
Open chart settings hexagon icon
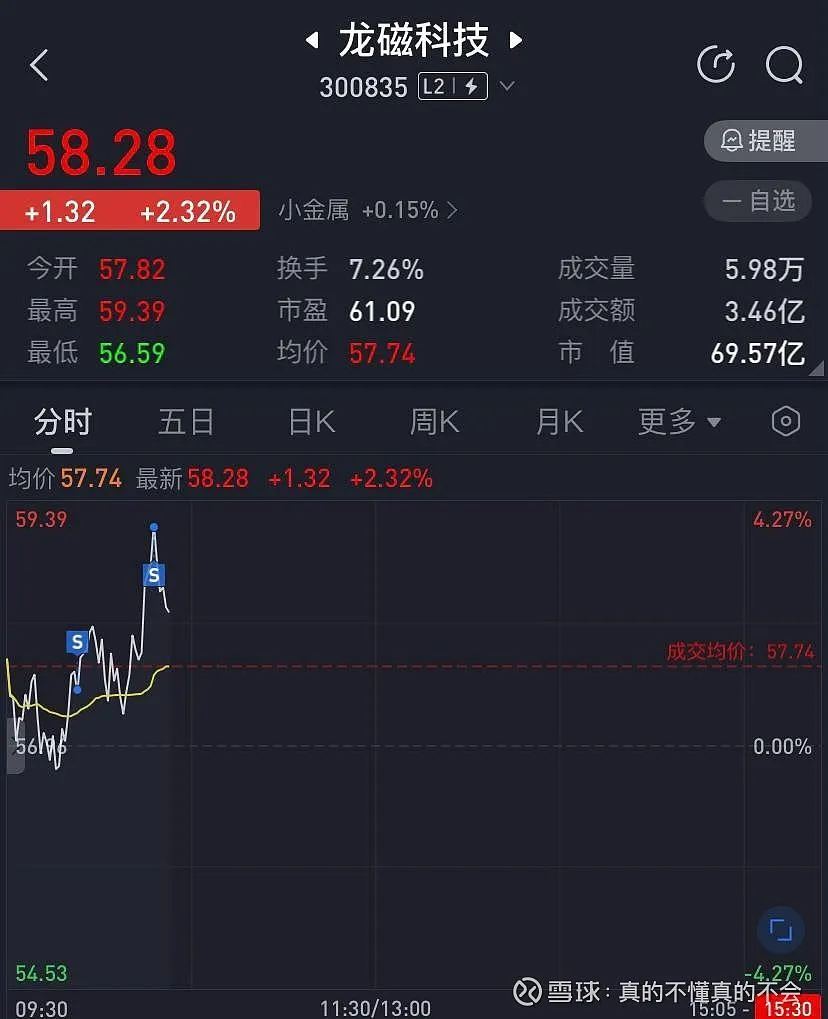786,422
